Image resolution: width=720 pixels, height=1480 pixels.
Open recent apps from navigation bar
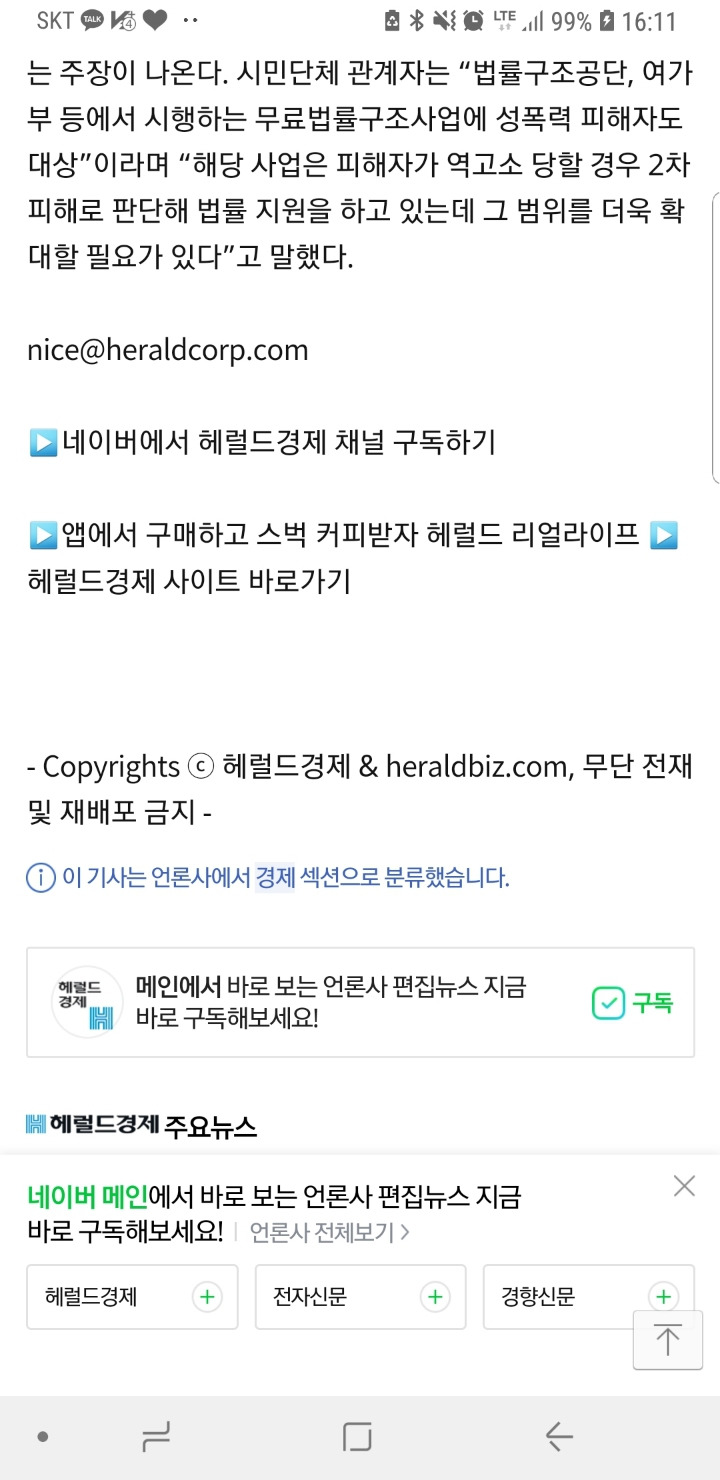pyautogui.click(x=156, y=1437)
